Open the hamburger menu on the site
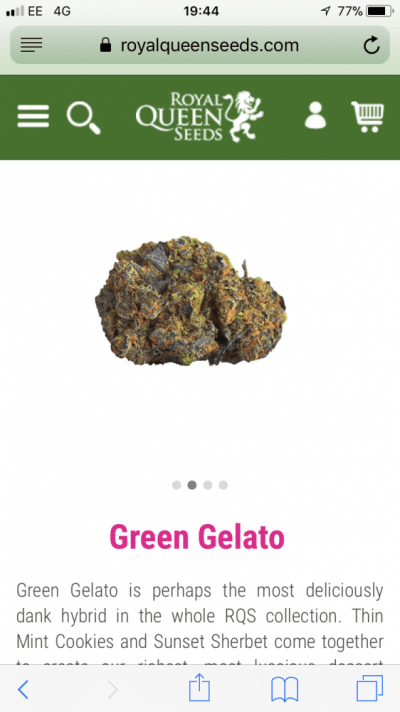400x712 pixels. pos(33,116)
